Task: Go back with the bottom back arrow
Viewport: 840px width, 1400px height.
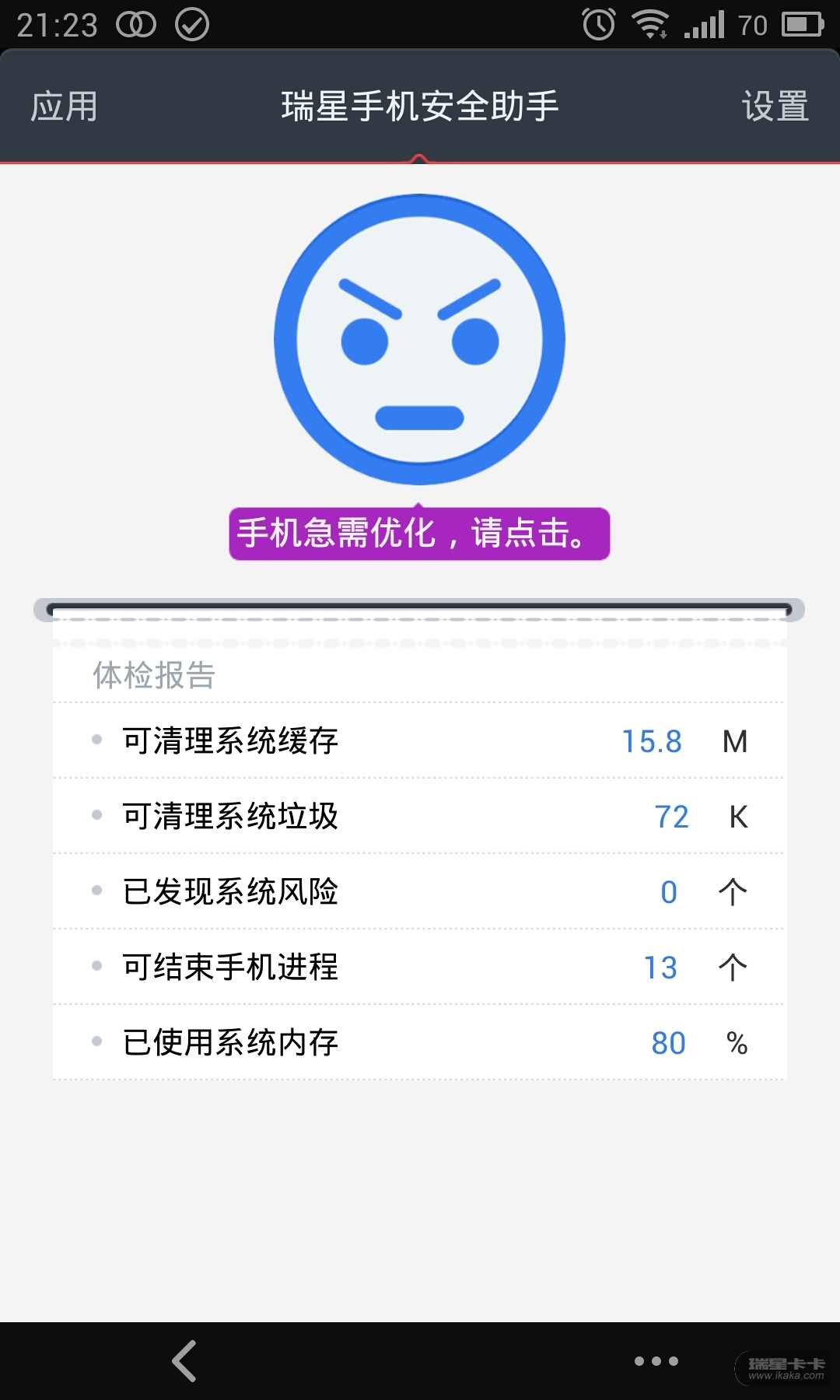Action: [x=184, y=1361]
